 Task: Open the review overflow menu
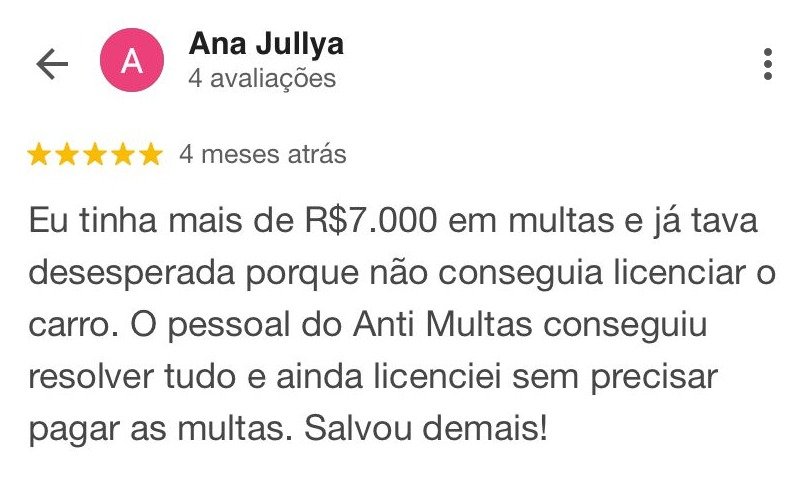pyautogui.click(x=767, y=63)
